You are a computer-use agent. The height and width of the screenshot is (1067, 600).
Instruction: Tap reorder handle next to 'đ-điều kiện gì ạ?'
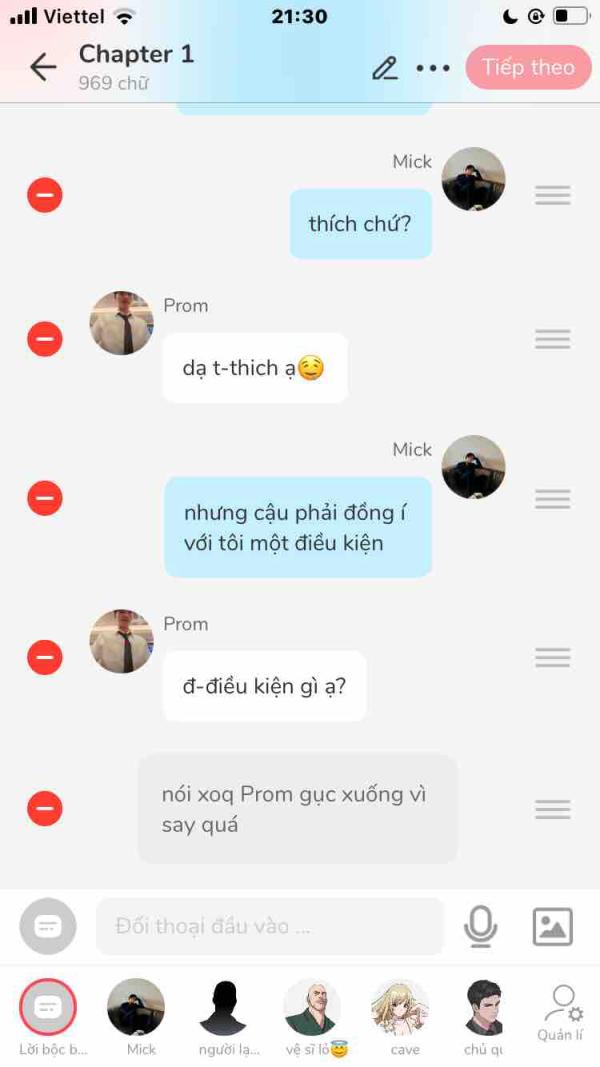point(552,657)
